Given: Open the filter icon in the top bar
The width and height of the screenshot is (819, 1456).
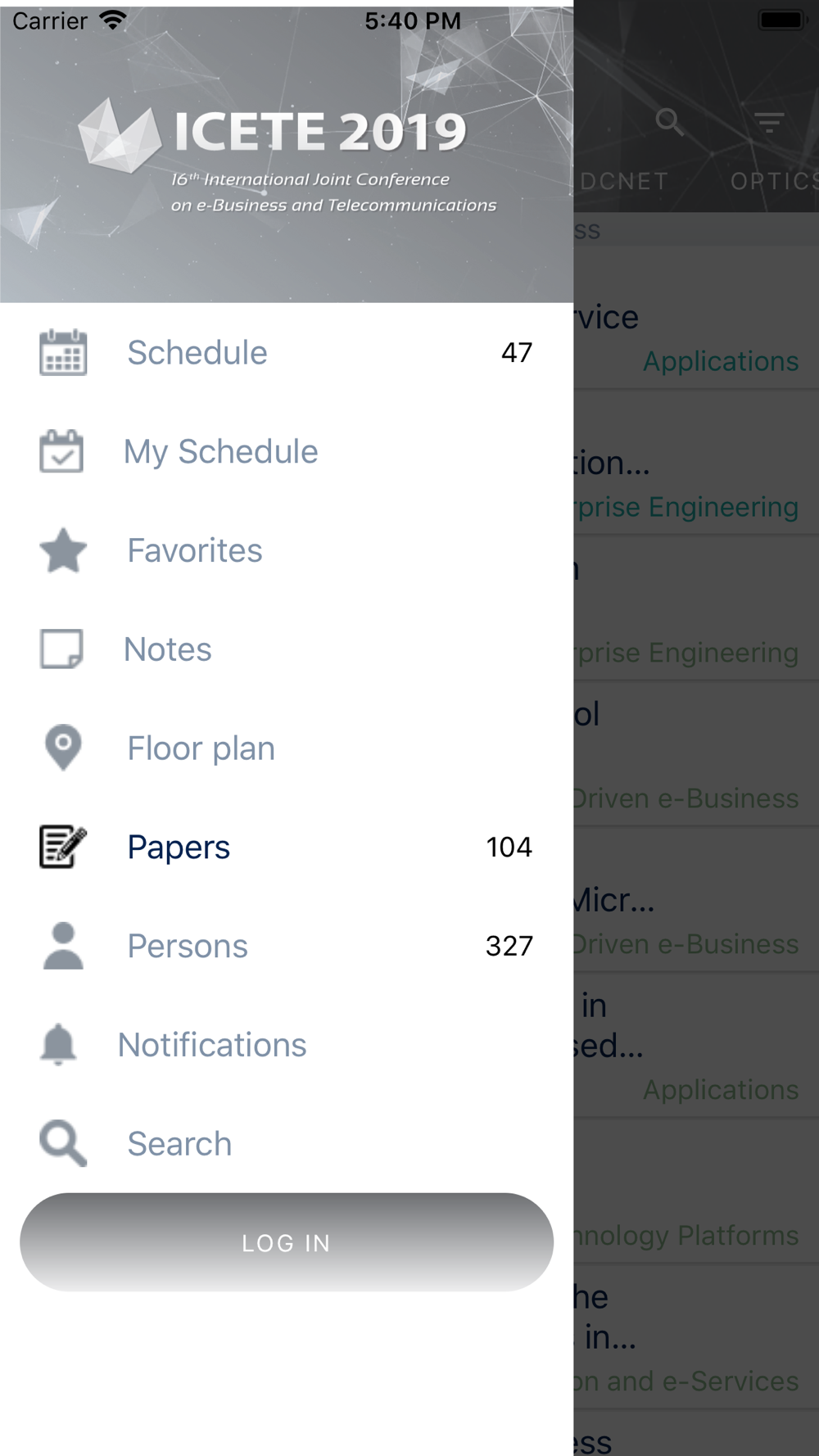Looking at the screenshot, I should click(x=769, y=123).
